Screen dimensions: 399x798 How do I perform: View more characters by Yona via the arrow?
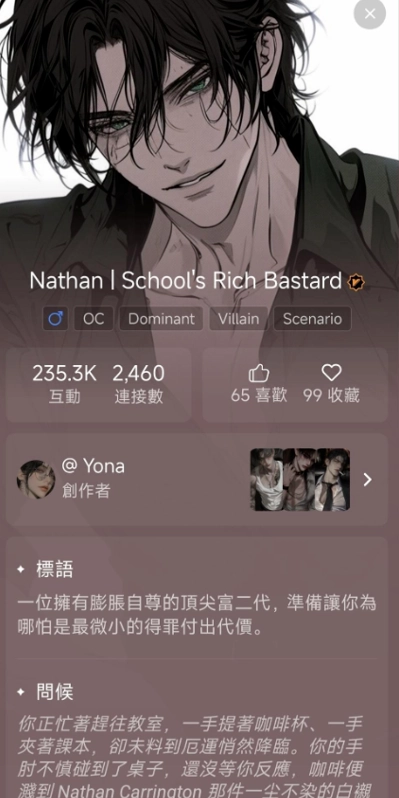[x=367, y=479]
